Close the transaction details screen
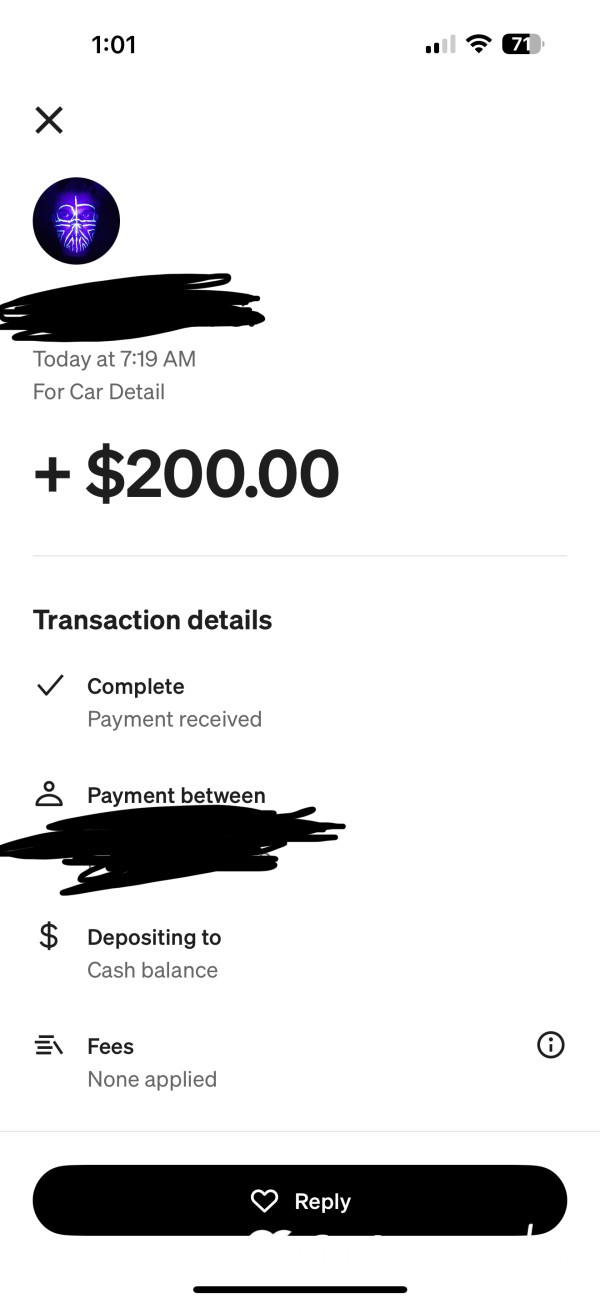Image resolution: width=600 pixels, height=1304 pixels. pos(49,120)
